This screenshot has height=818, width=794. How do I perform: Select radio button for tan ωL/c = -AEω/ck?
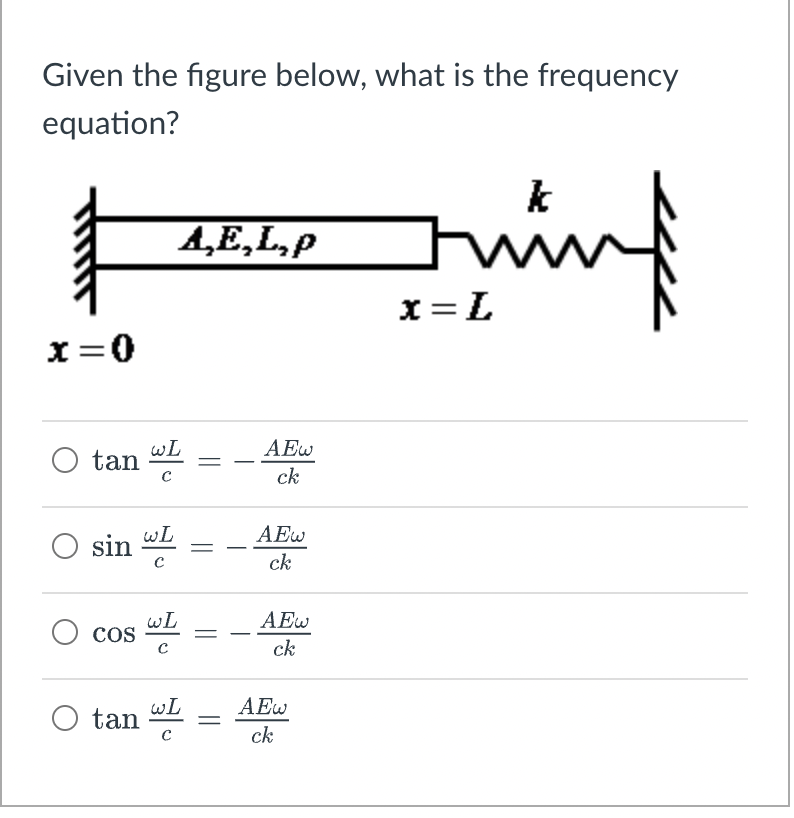click(64, 458)
